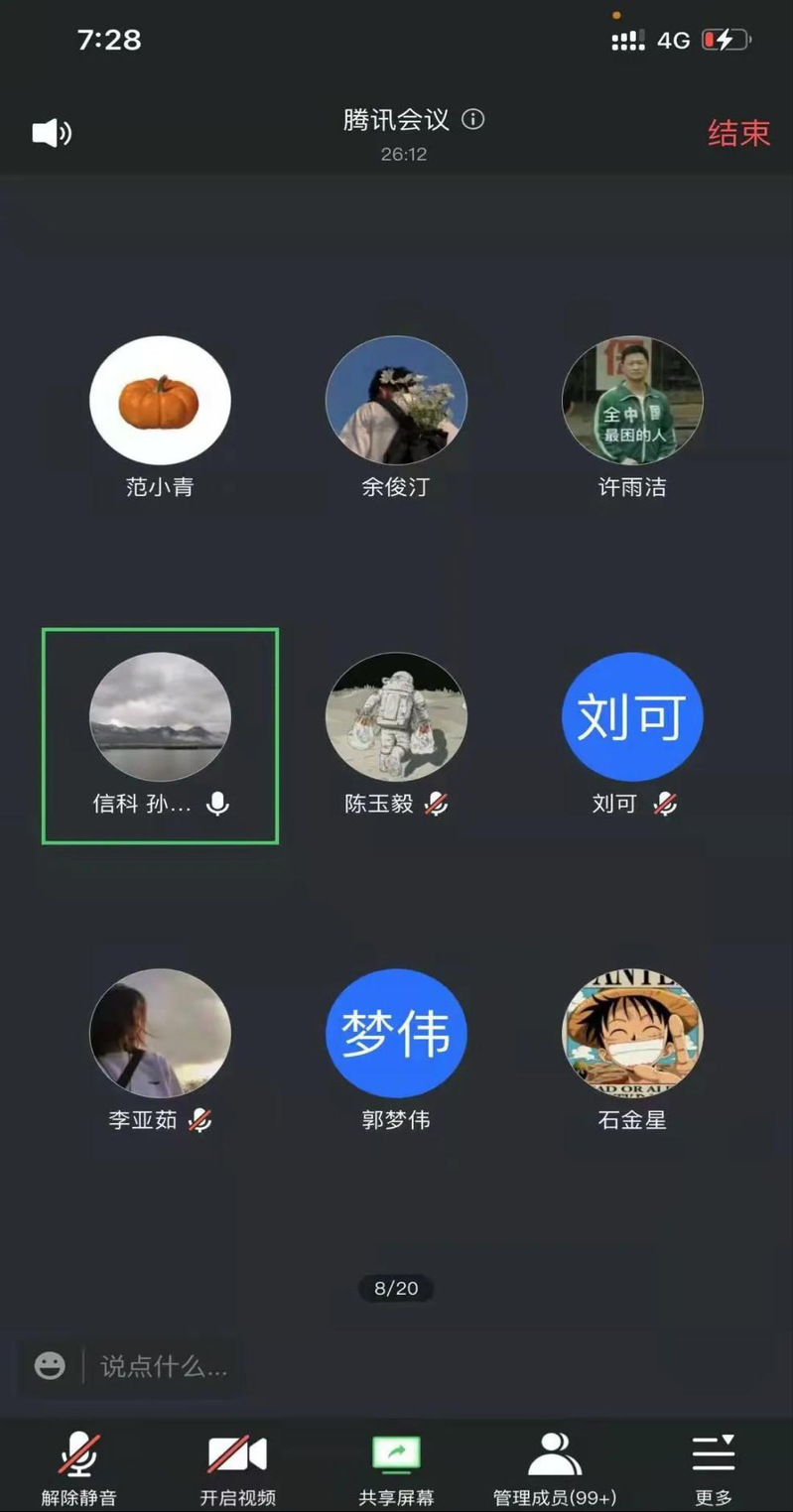The height and width of the screenshot is (1512, 793).
Task: Tap the 8/20 page indicator
Action: point(396,1289)
